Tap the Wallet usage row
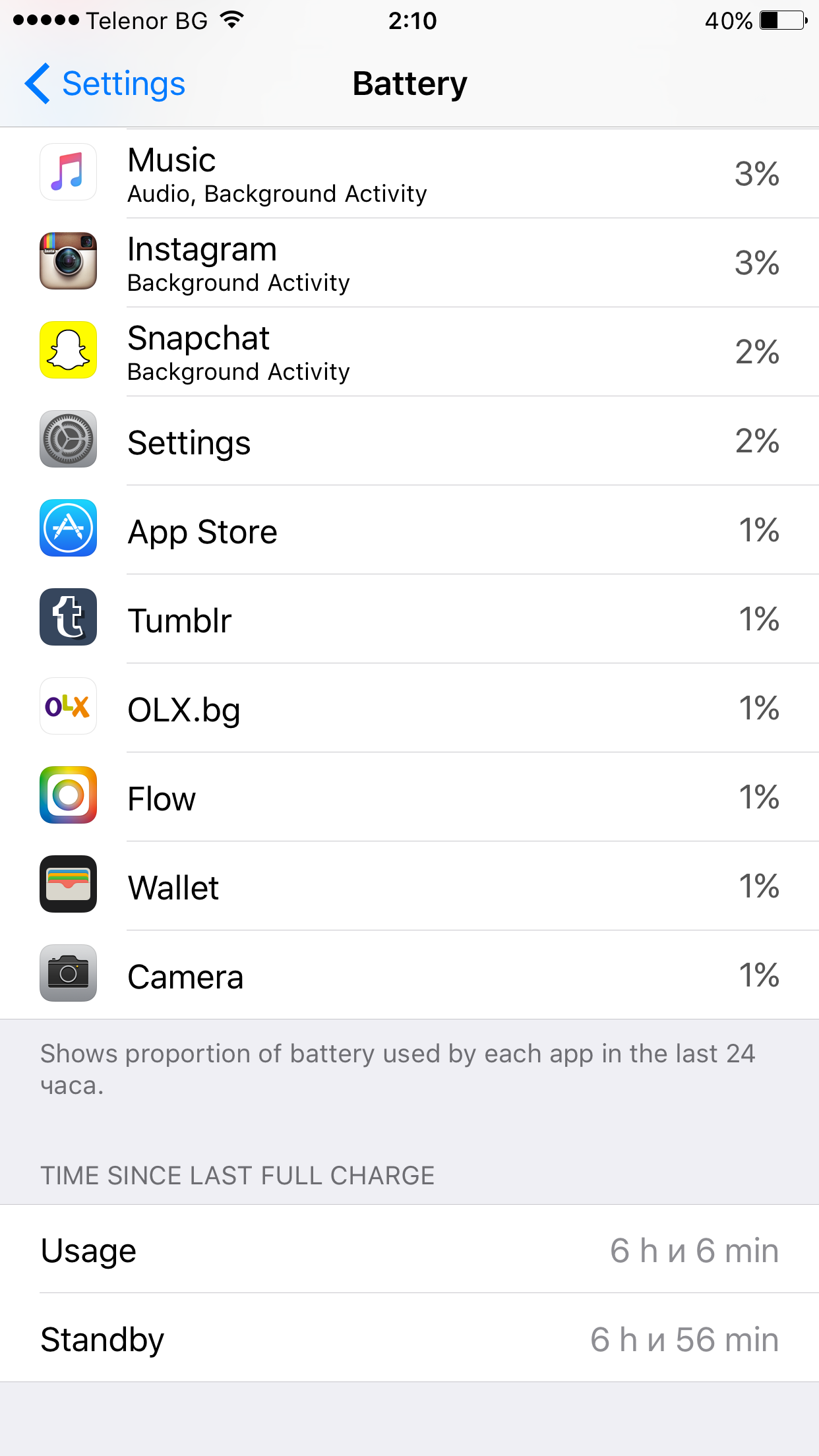This screenshot has height=1456, width=819. click(x=409, y=886)
